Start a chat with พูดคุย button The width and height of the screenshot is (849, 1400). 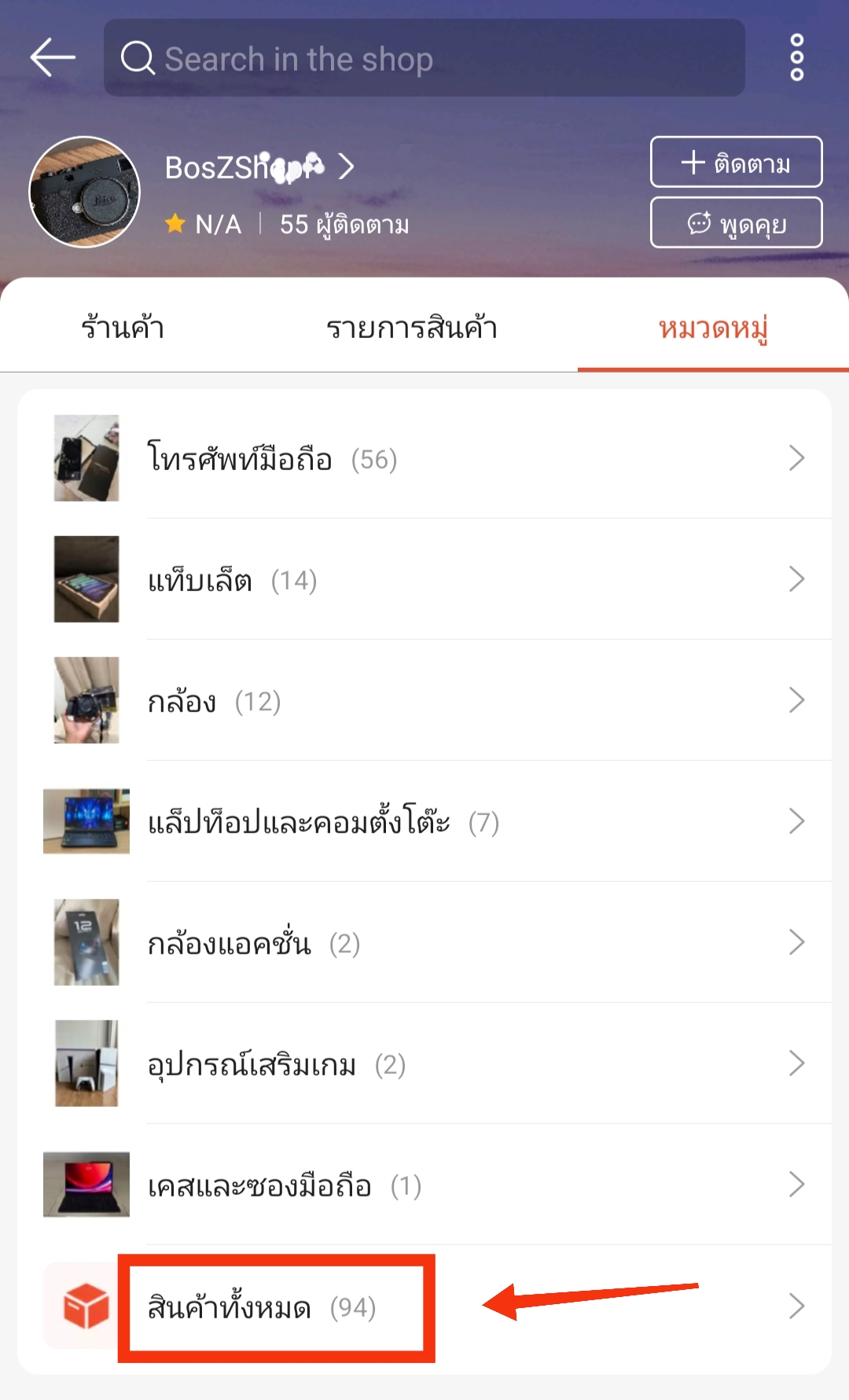(x=736, y=223)
